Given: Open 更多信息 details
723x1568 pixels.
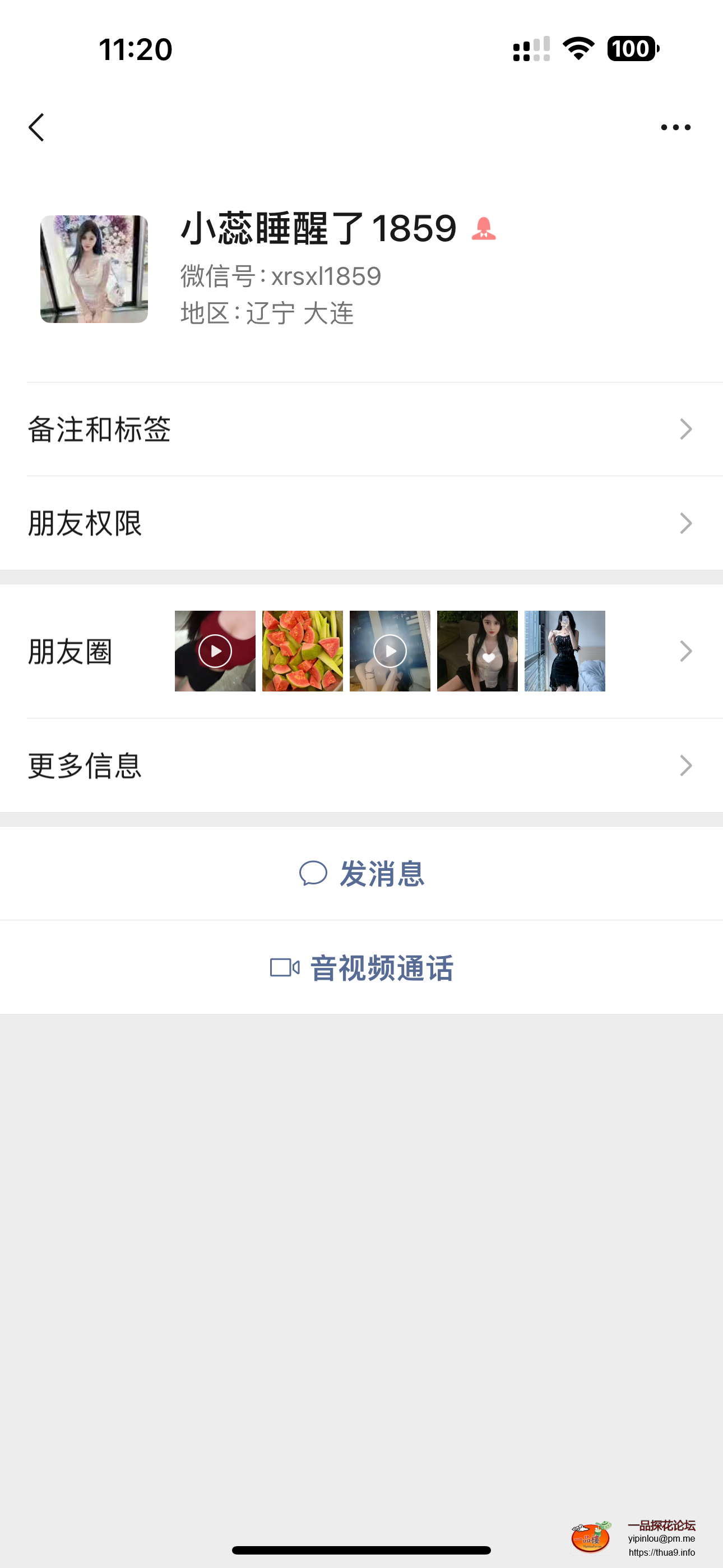Looking at the screenshot, I should pyautogui.click(x=361, y=765).
